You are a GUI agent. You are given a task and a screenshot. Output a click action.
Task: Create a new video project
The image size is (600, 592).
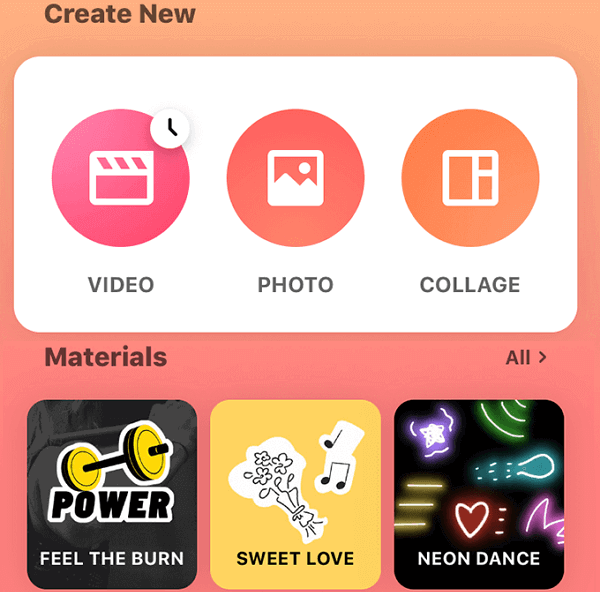click(x=120, y=178)
